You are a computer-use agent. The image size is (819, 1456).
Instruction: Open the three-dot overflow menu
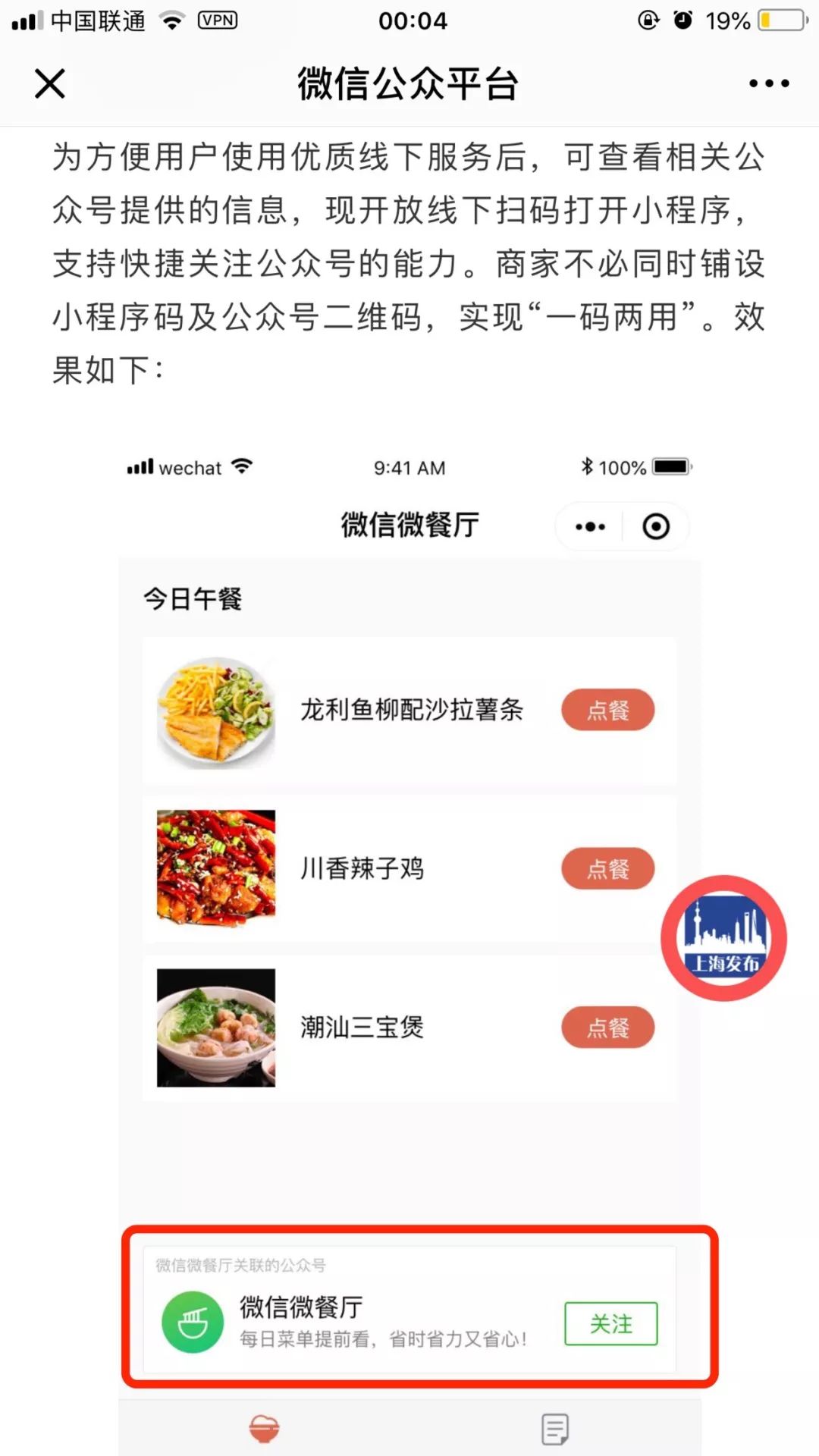[768, 83]
